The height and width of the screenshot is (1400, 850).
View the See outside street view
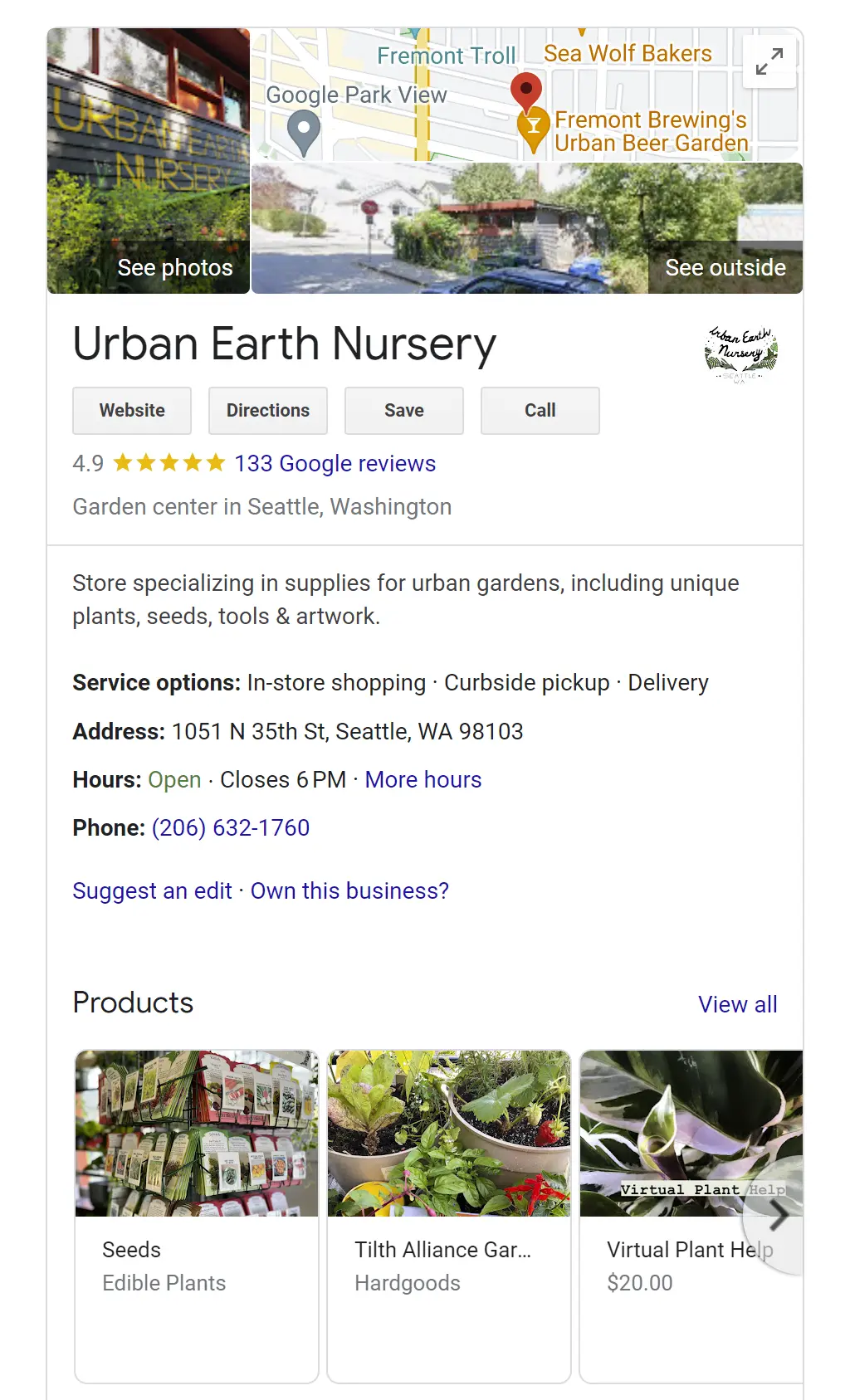[x=526, y=228]
